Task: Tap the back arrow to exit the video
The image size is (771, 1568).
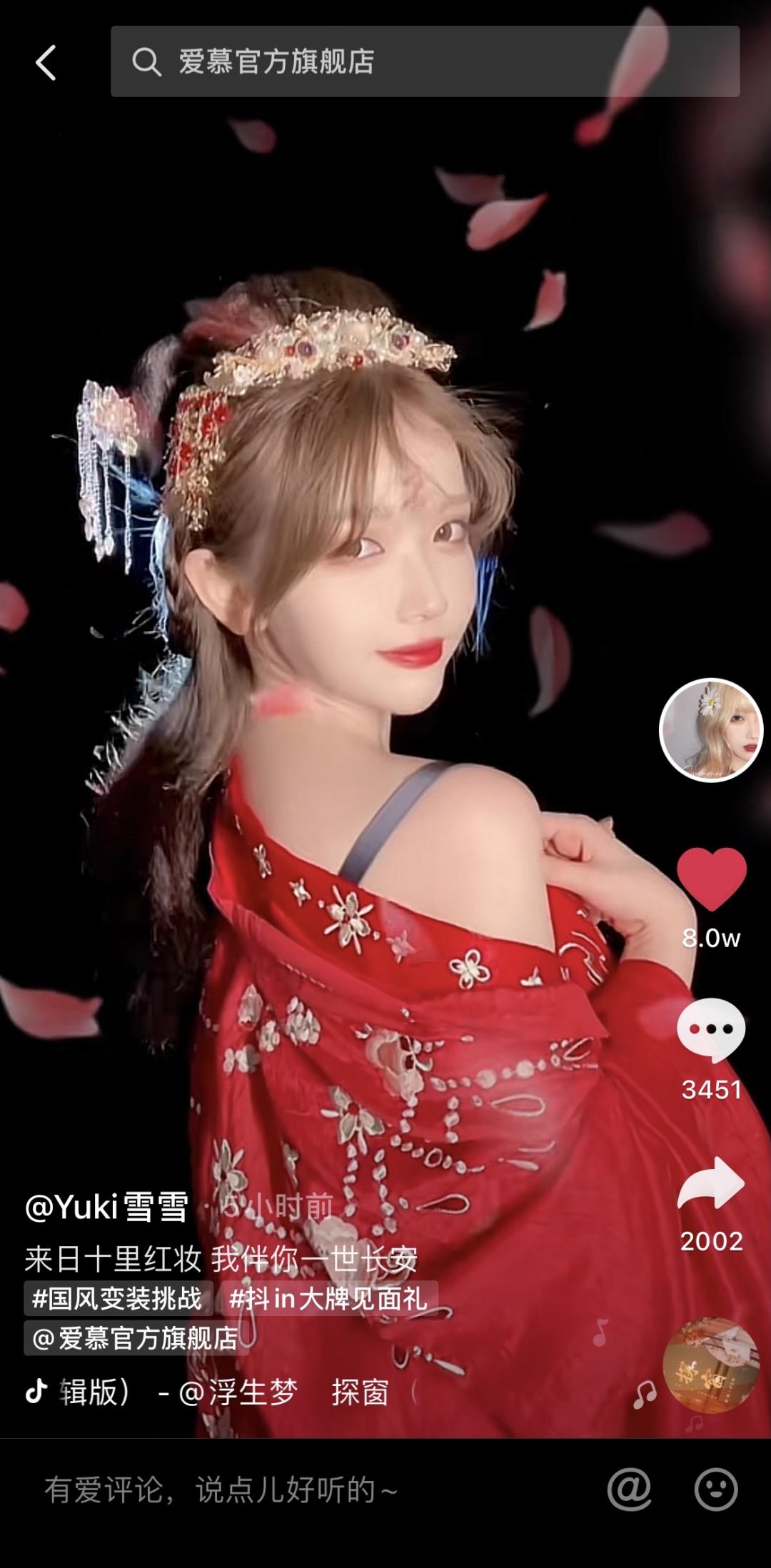Action: click(x=46, y=63)
